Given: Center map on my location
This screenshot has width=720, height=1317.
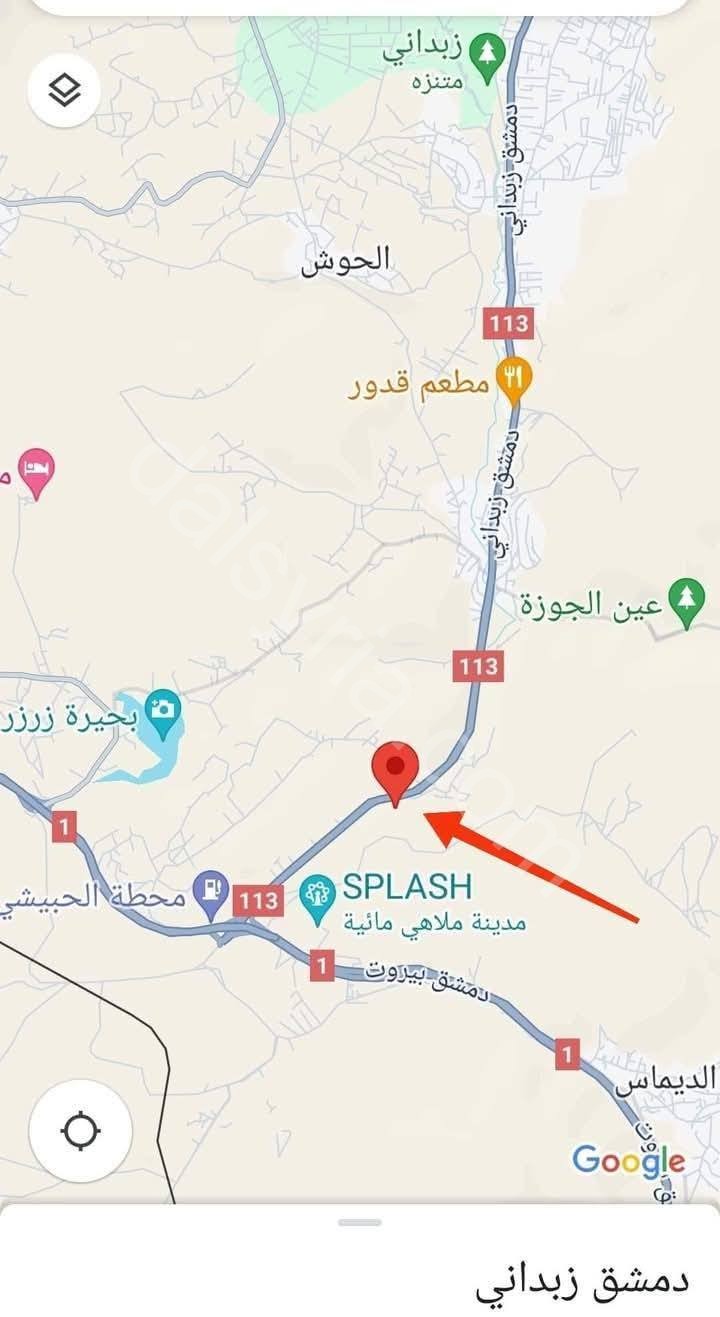Looking at the screenshot, I should (80, 1132).
